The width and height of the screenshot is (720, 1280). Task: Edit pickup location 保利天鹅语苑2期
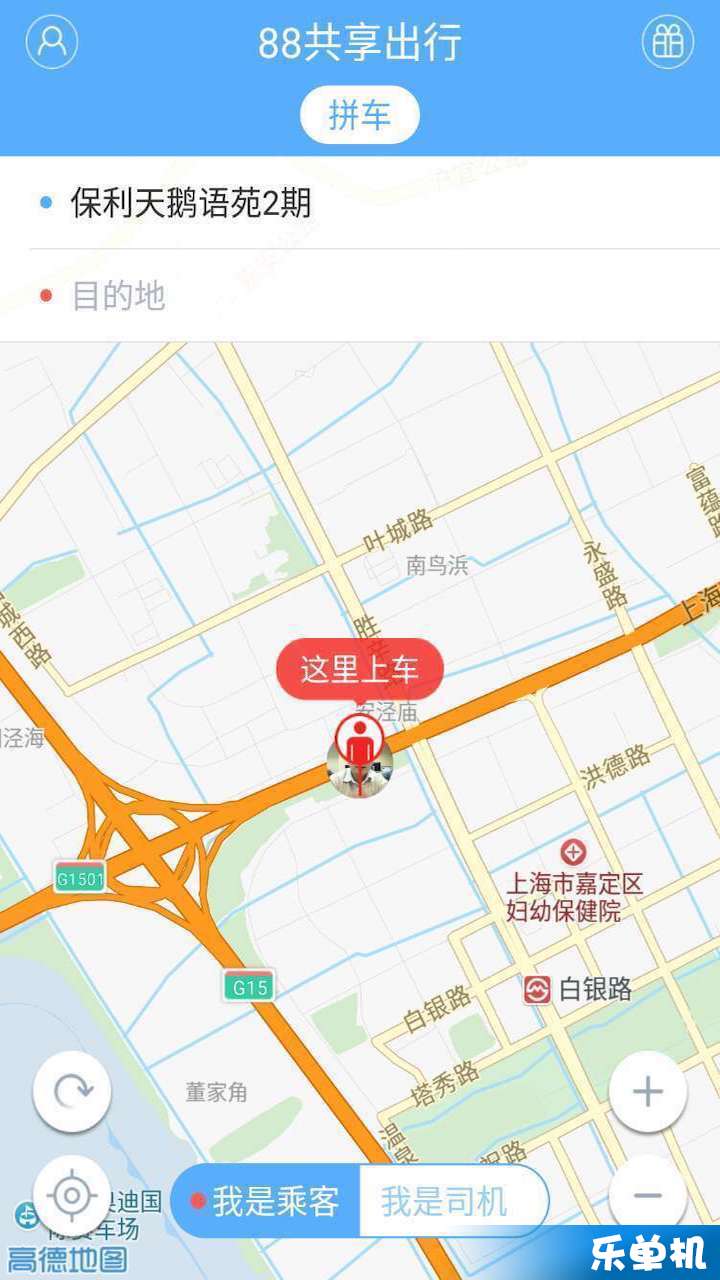click(x=190, y=203)
